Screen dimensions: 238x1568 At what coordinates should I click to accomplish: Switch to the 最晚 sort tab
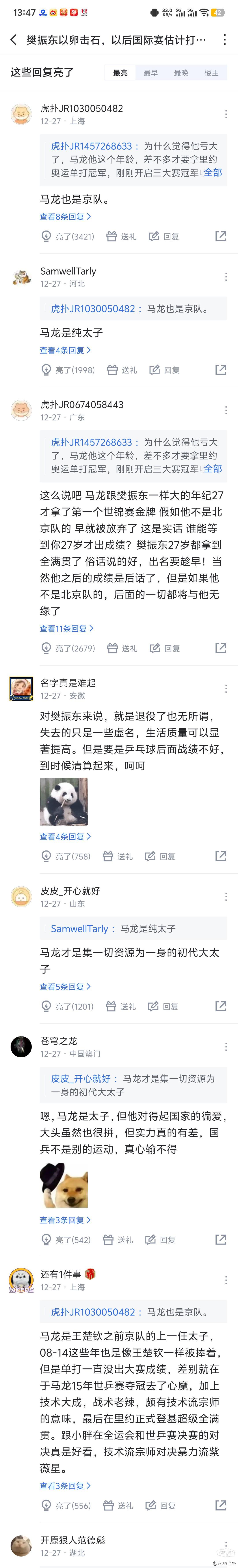181,73
